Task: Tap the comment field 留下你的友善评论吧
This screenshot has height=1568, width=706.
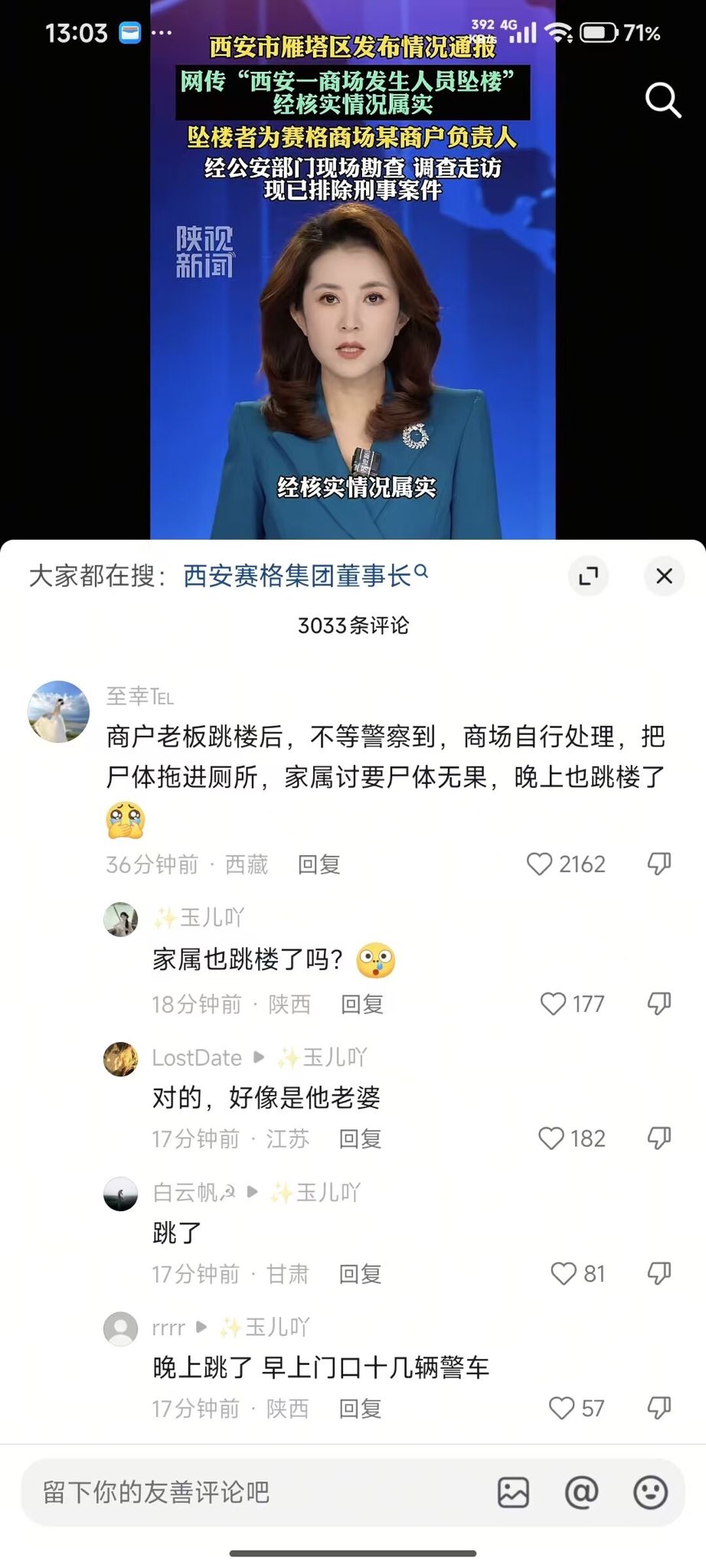Action: [253, 1492]
